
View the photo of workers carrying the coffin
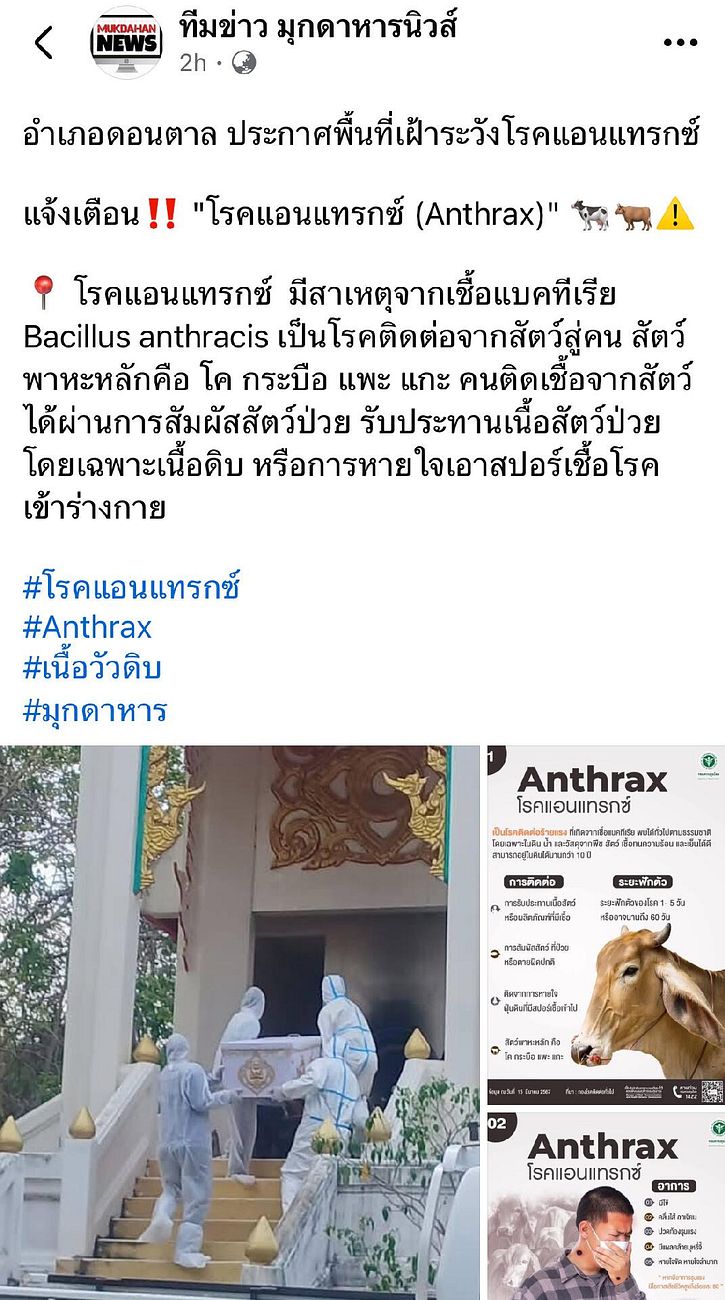[x=240, y=1020]
